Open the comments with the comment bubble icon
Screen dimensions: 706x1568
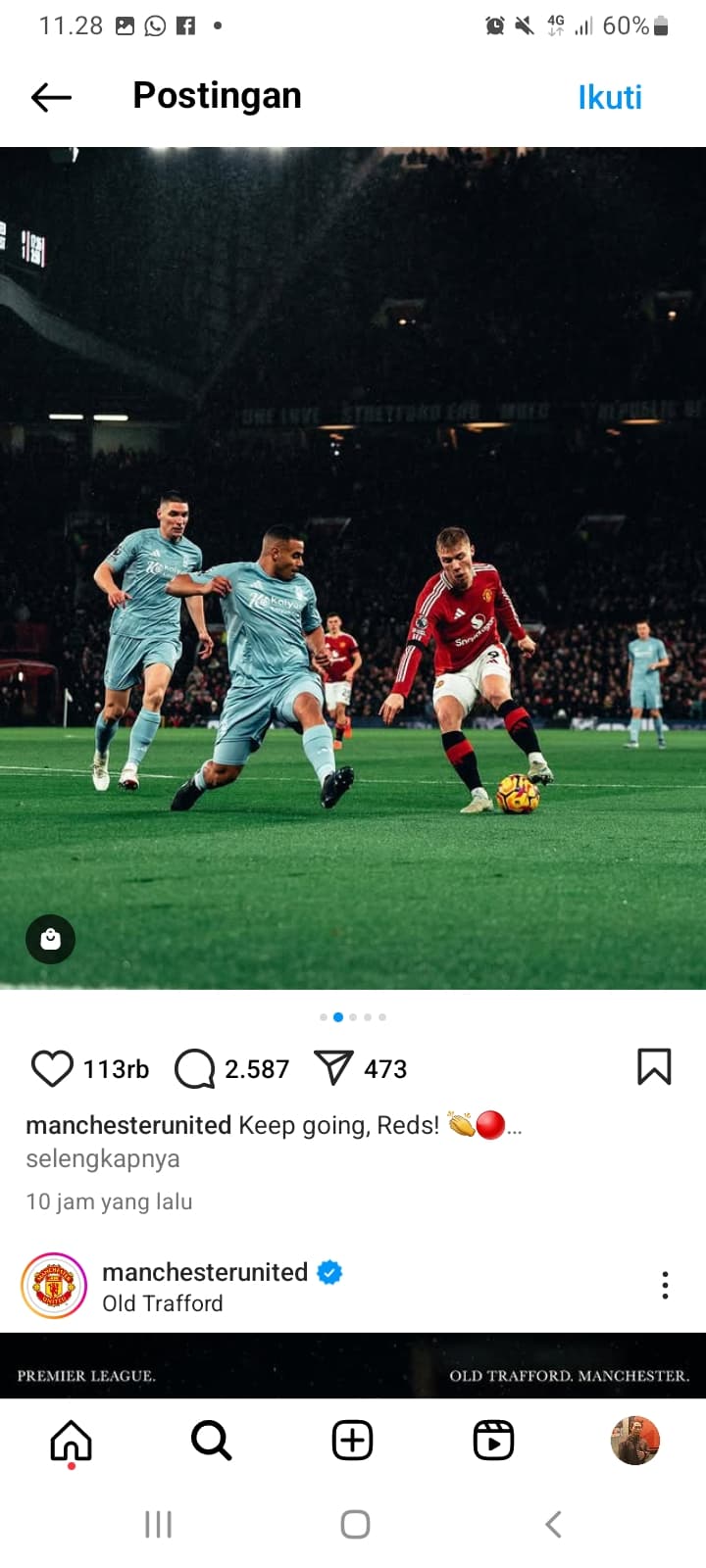pos(194,1068)
